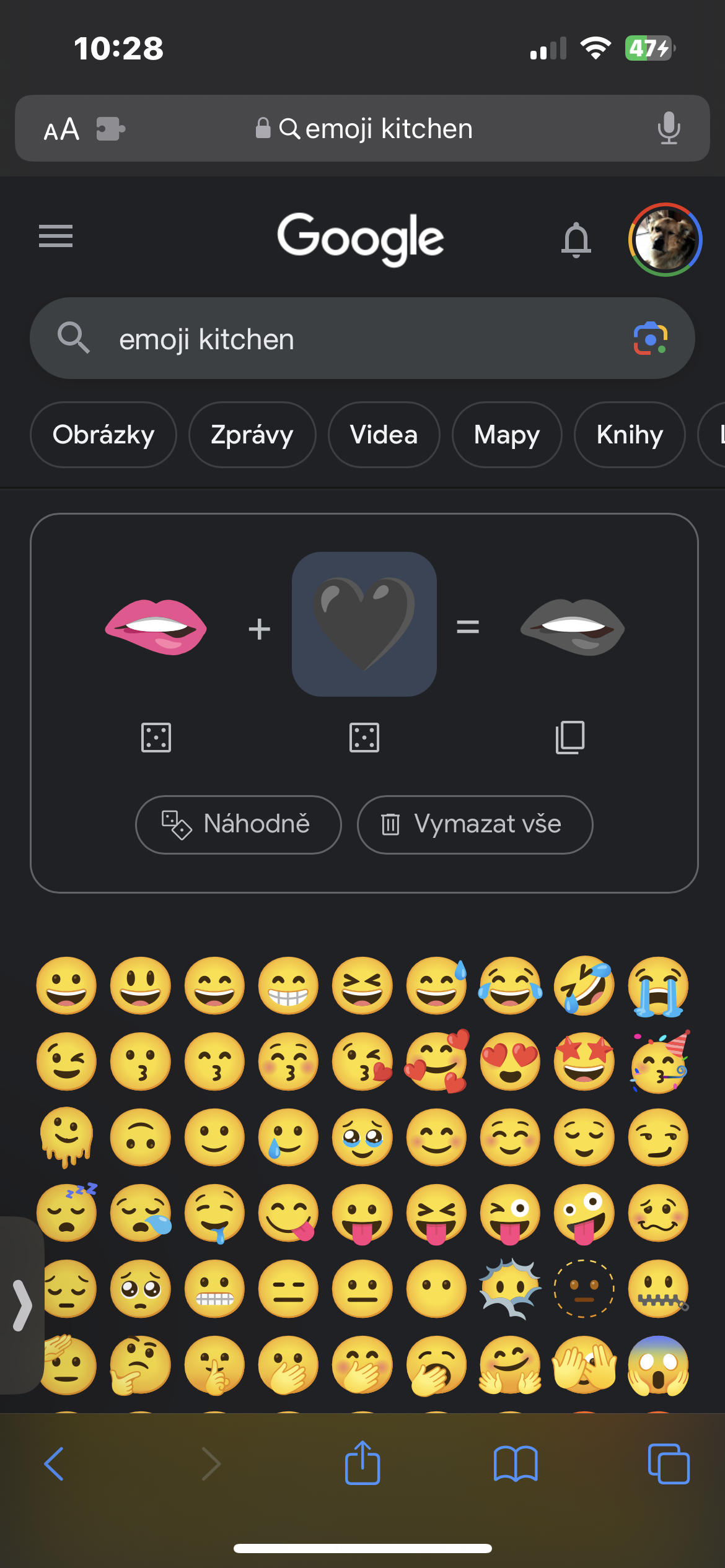Switch to the Videa filter

coord(384,435)
